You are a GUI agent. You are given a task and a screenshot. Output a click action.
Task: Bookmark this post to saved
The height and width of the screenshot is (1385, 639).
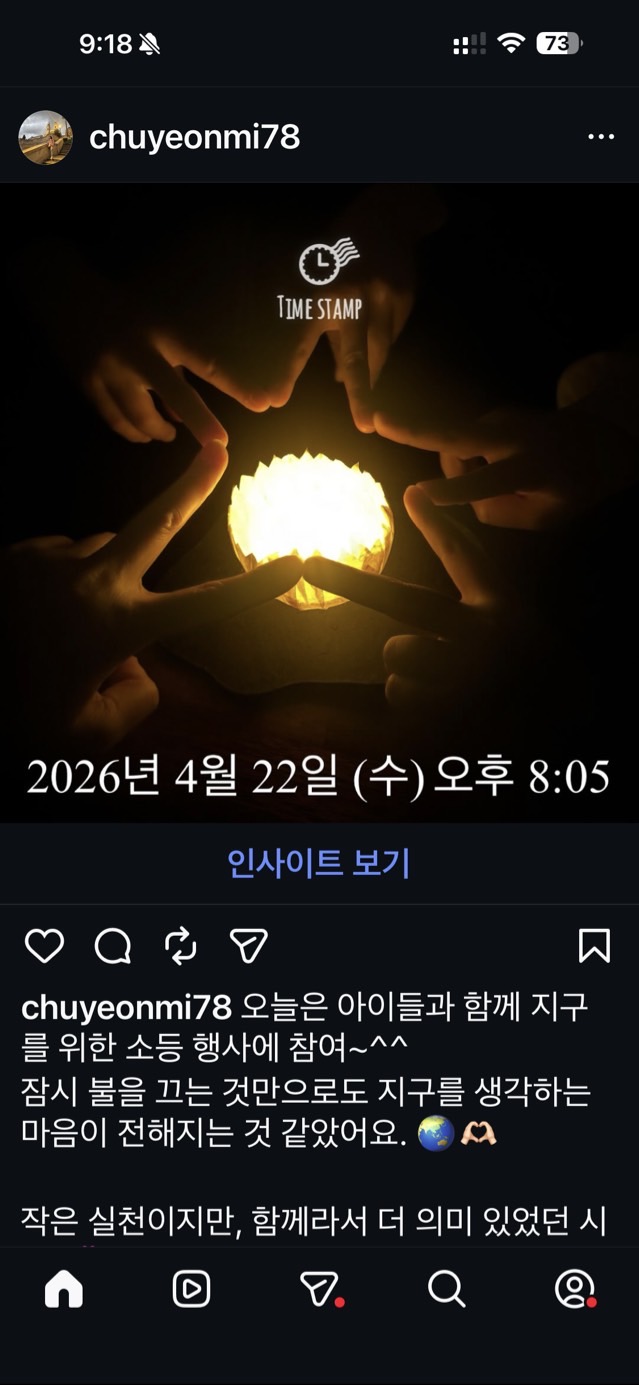click(x=594, y=945)
